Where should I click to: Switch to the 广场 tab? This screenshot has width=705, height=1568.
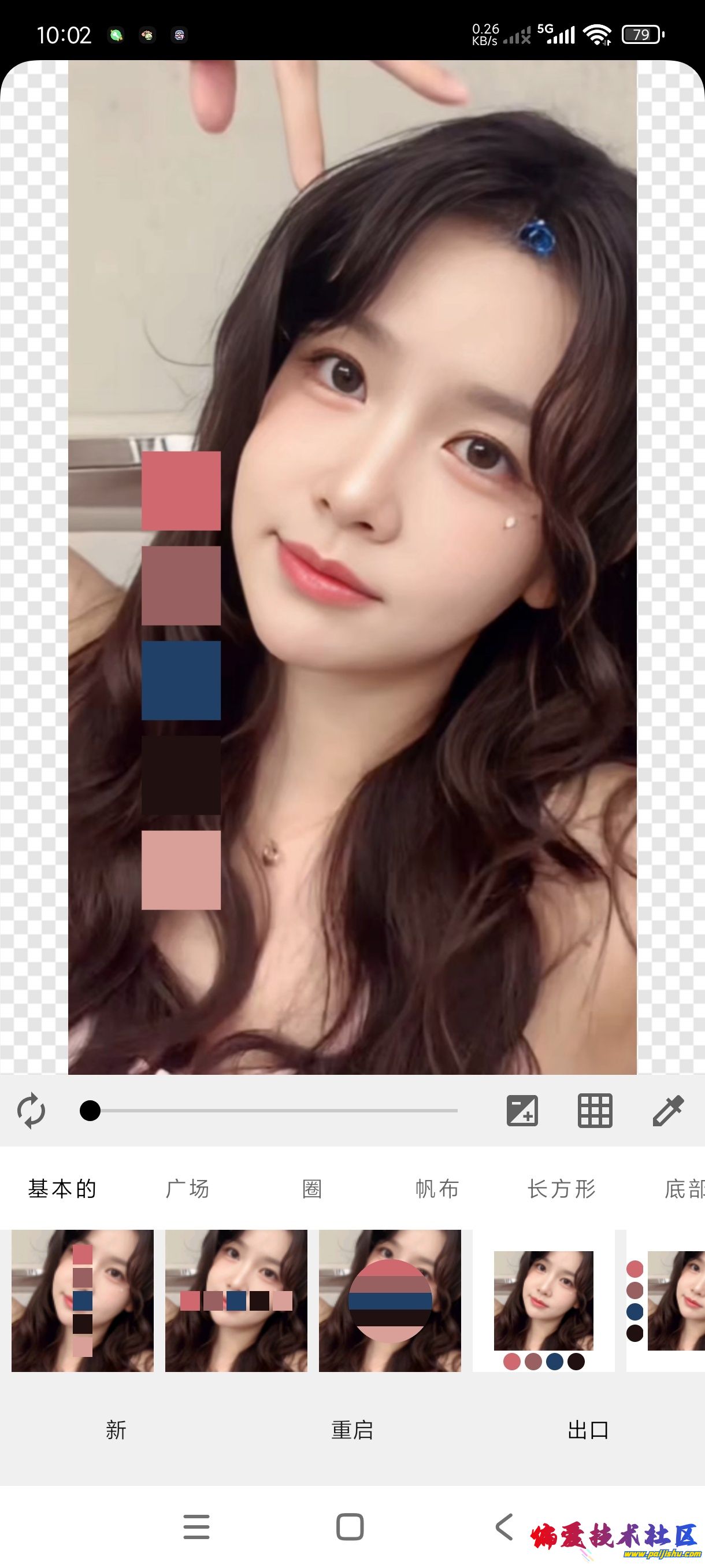[x=187, y=1189]
